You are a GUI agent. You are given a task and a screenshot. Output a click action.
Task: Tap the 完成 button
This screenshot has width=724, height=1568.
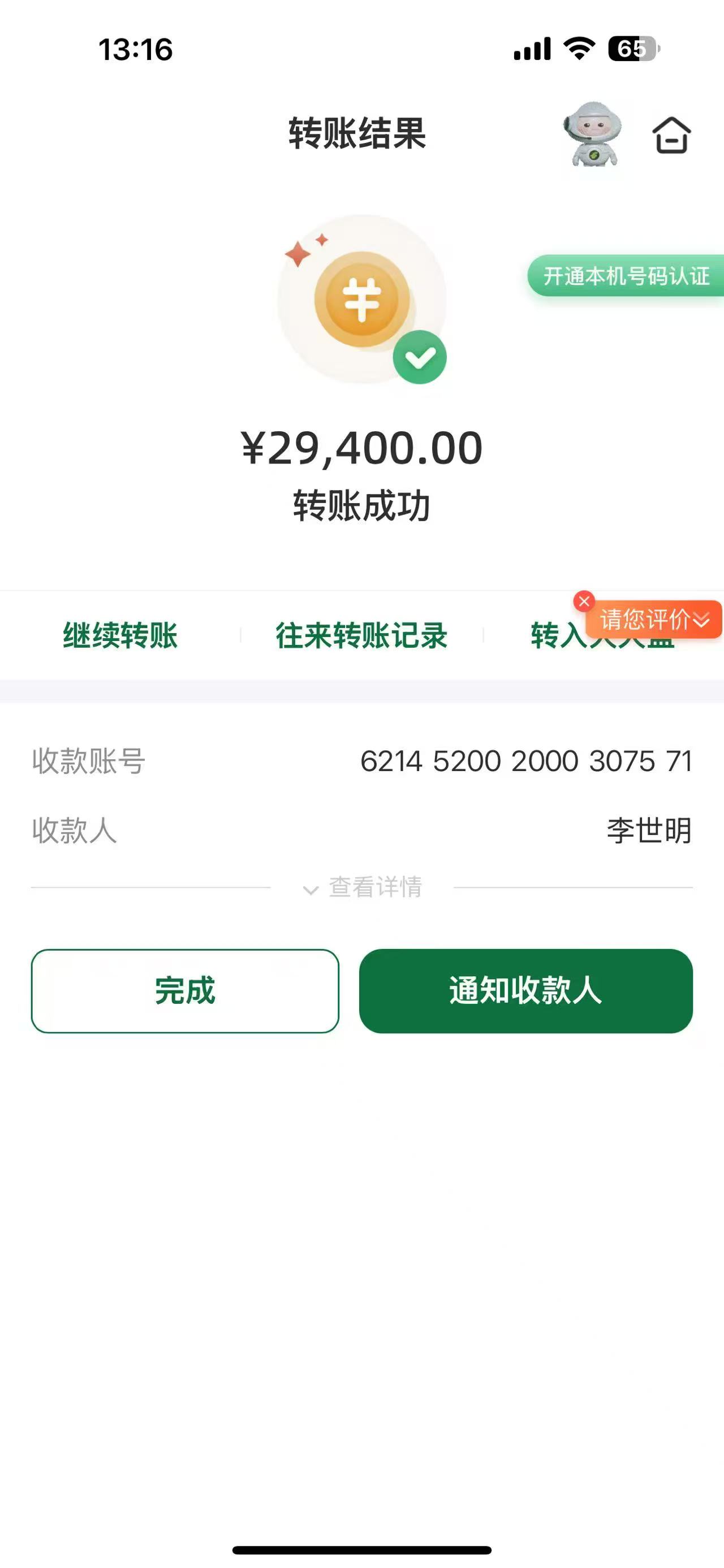coord(185,991)
